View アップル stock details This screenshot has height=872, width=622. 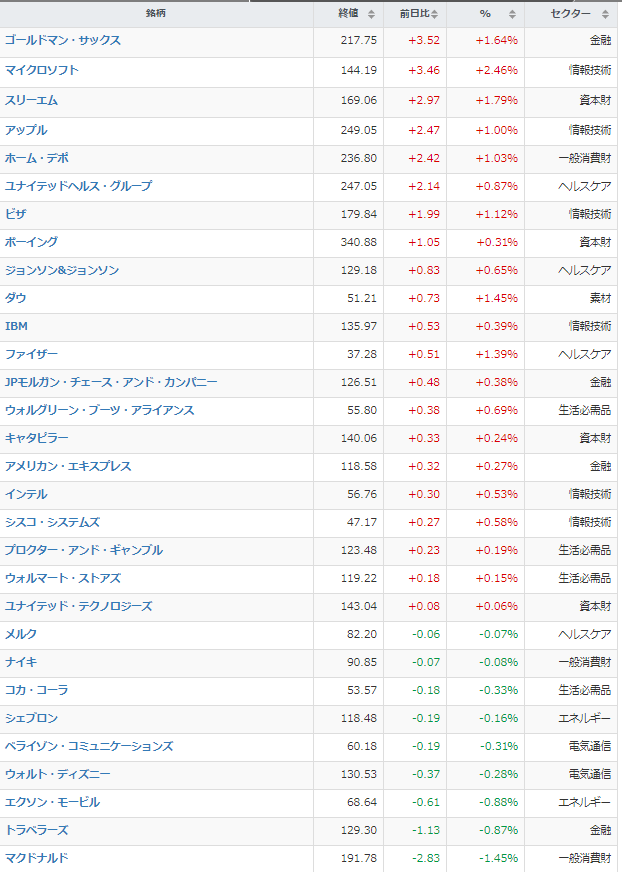26,130
